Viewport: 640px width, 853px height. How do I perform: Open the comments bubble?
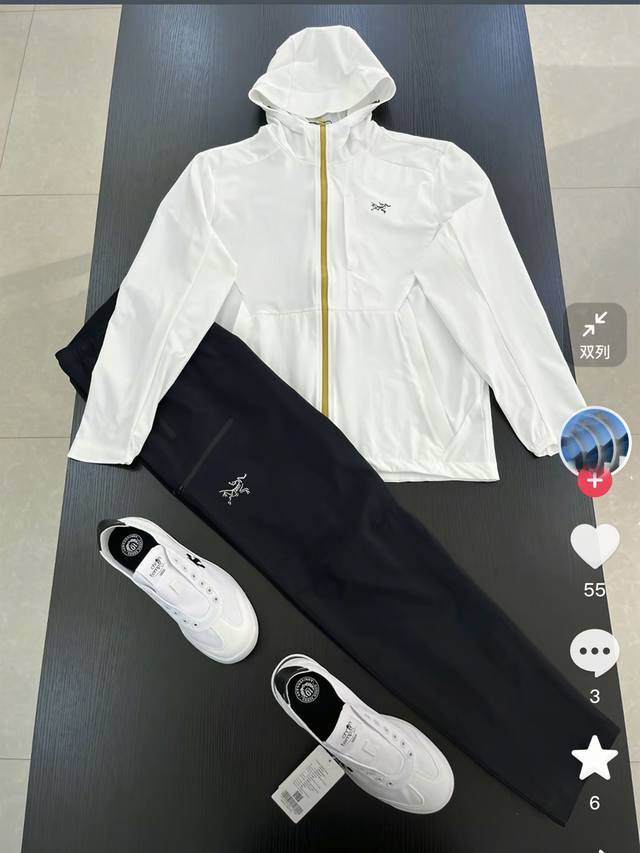(595, 653)
